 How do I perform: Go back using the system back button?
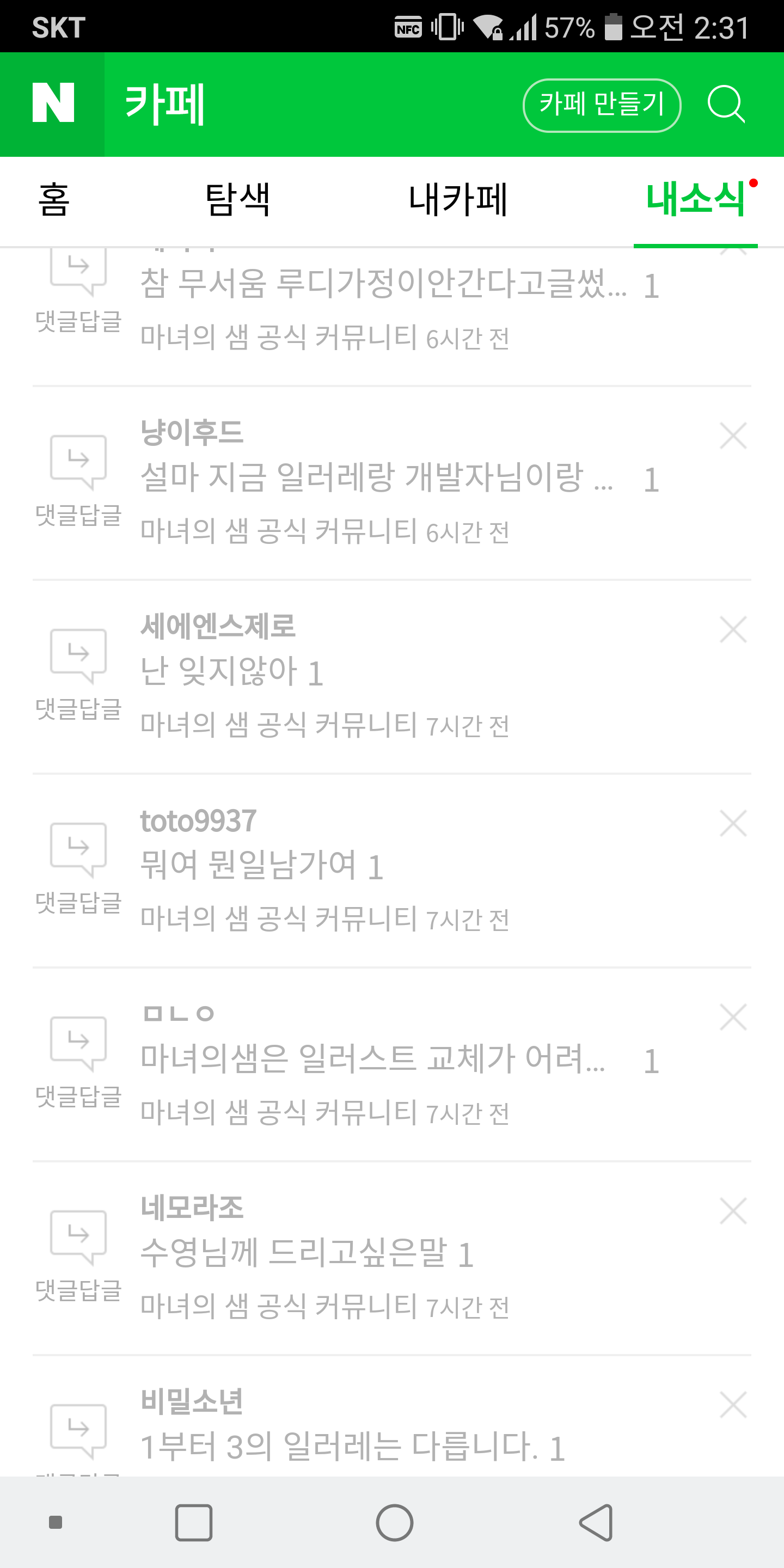tap(595, 1522)
